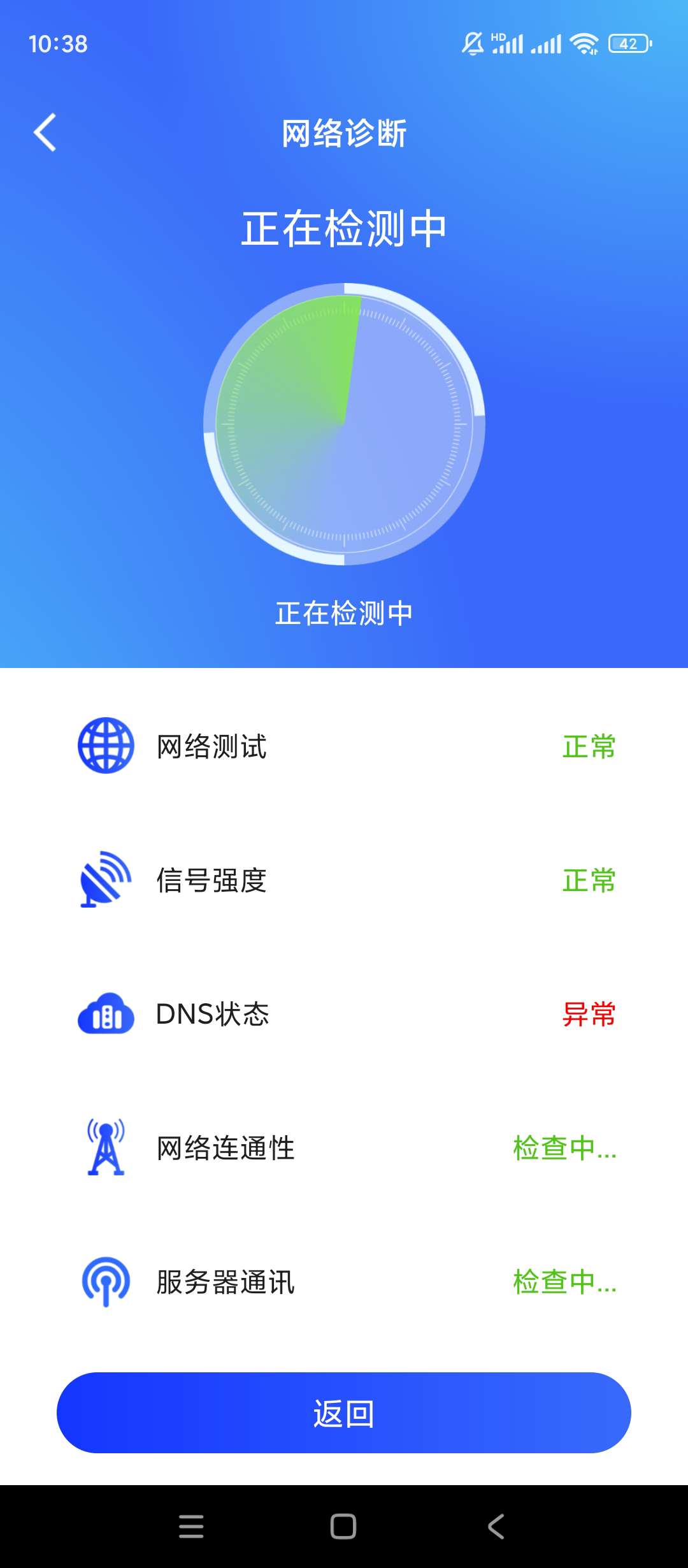Tap the blue 返回 button
The width and height of the screenshot is (688, 1568).
point(344,1412)
